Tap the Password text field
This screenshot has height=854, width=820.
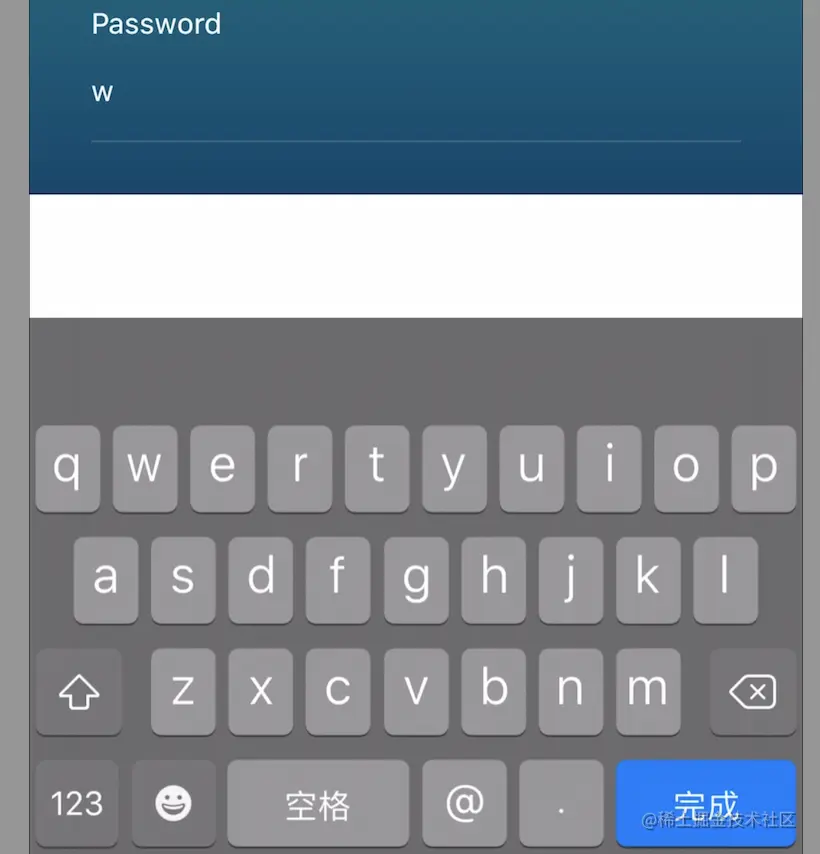point(415,95)
